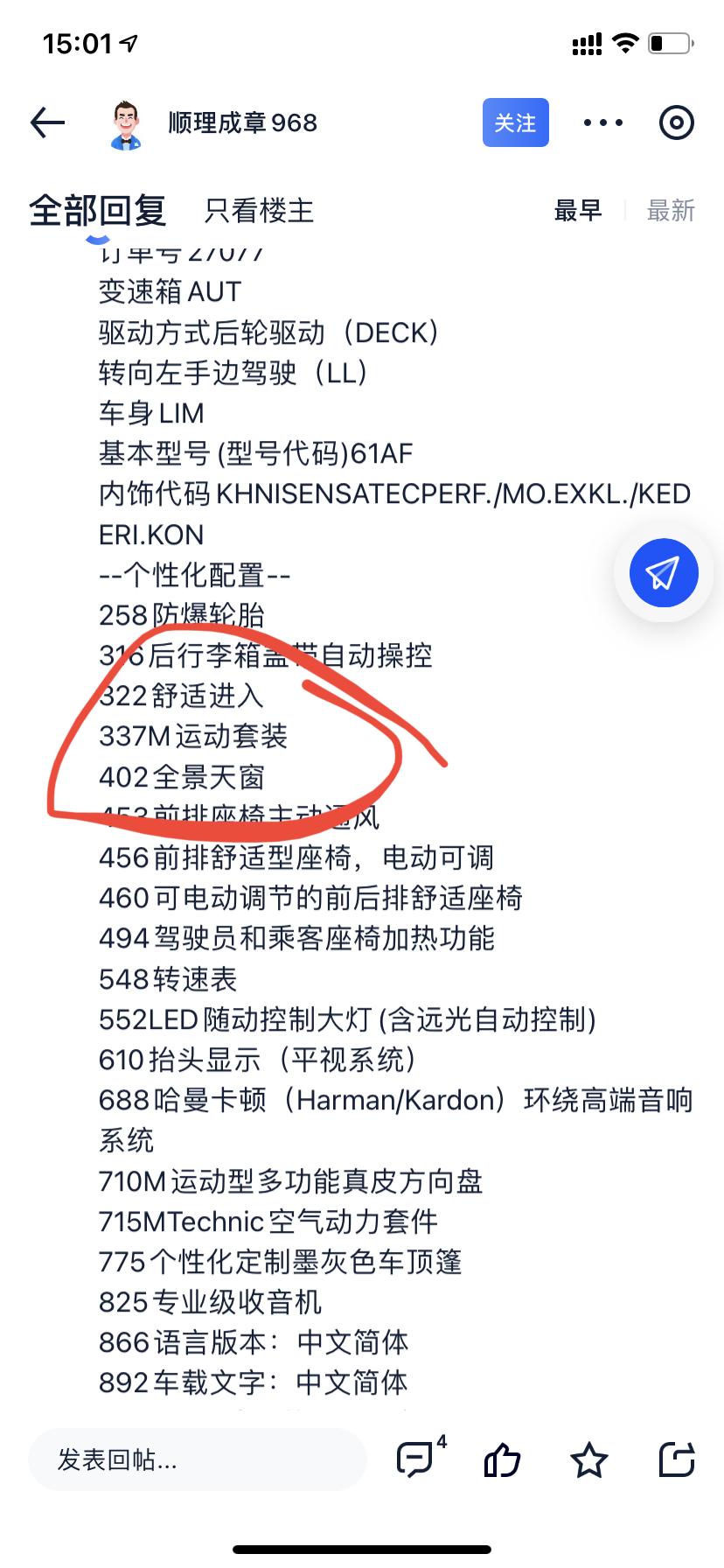Open comments with the speech bubble icon

(x=415, y=1459)
